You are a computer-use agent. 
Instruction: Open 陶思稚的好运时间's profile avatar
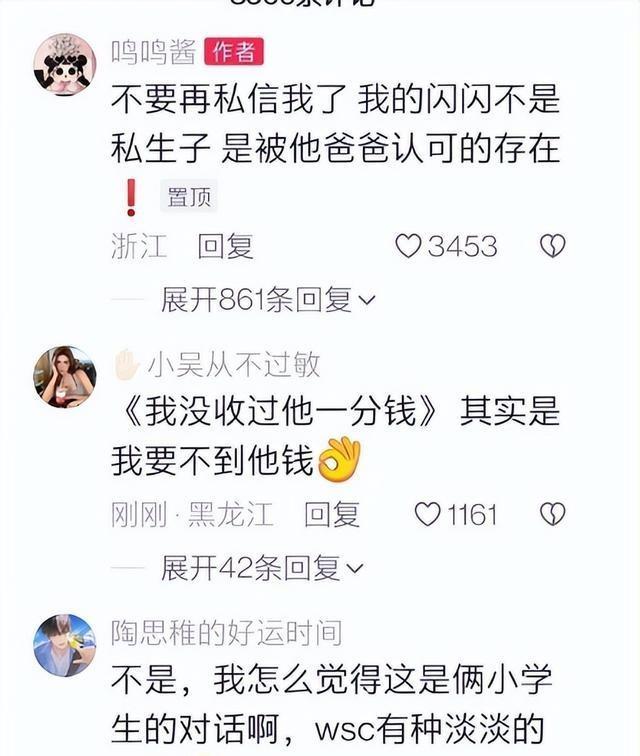tap(64, 645)
